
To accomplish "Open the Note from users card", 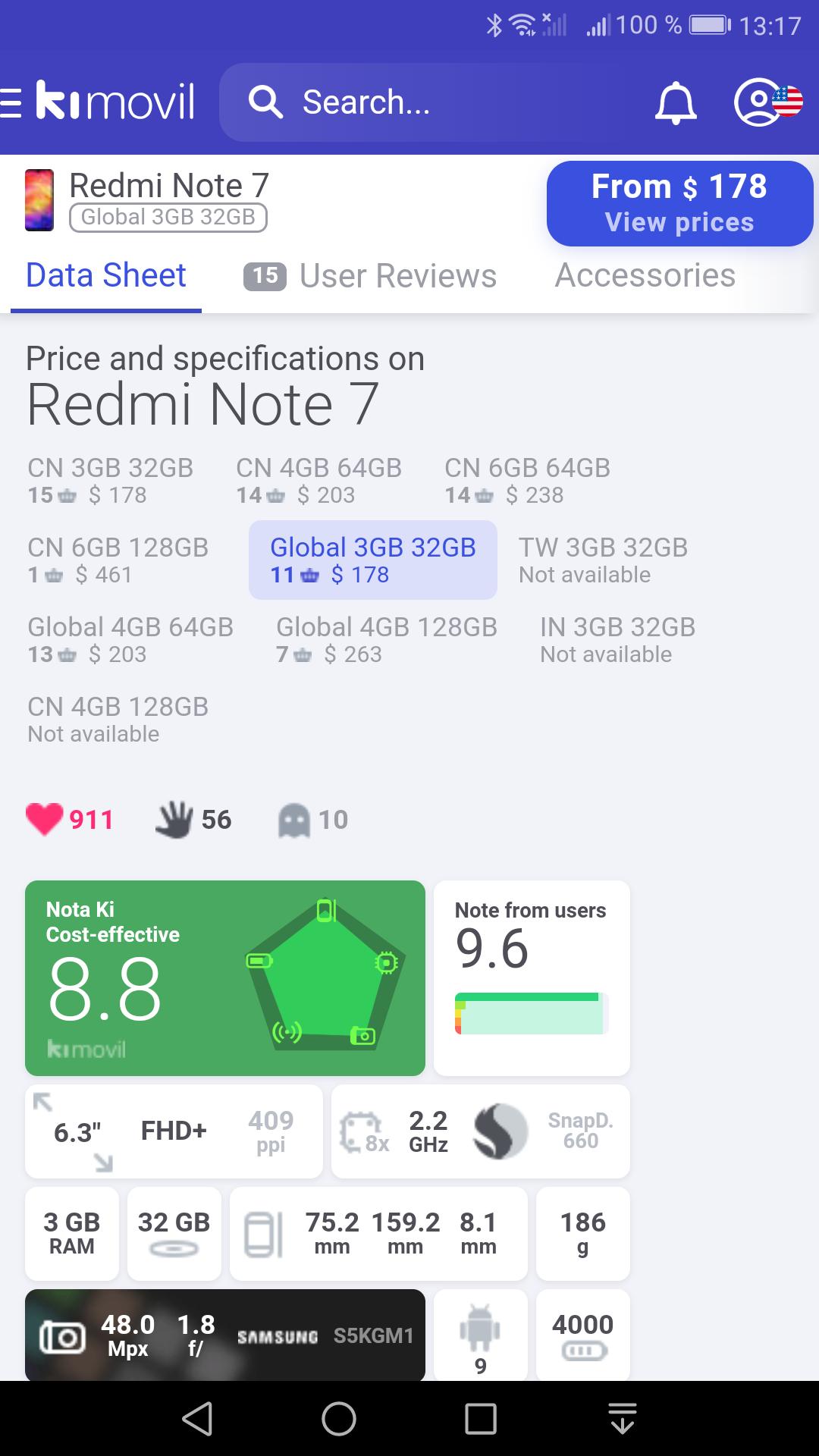I will coord(532,978).
